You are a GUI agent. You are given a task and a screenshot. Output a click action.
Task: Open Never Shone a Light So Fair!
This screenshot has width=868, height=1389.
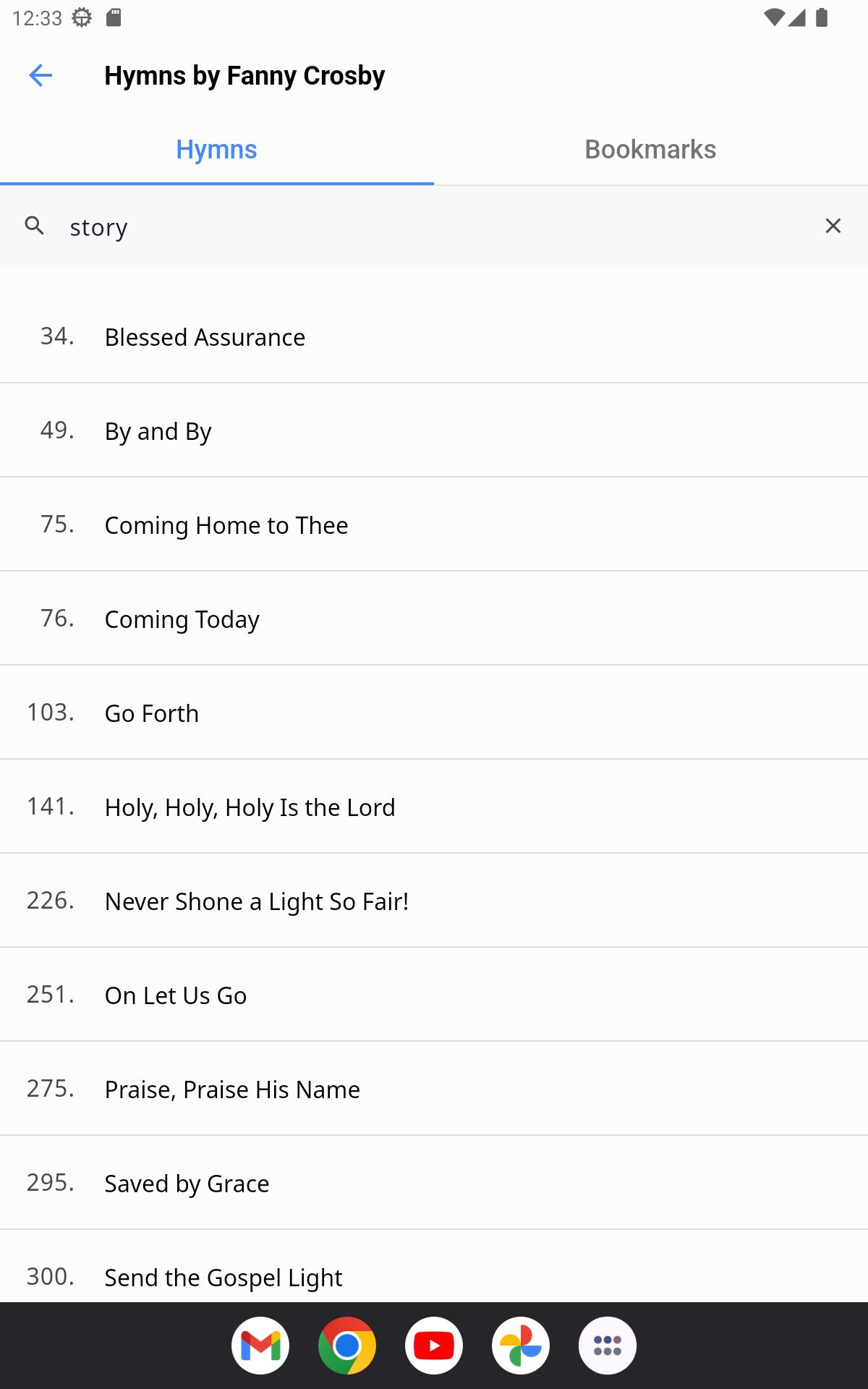pos(434,901)
